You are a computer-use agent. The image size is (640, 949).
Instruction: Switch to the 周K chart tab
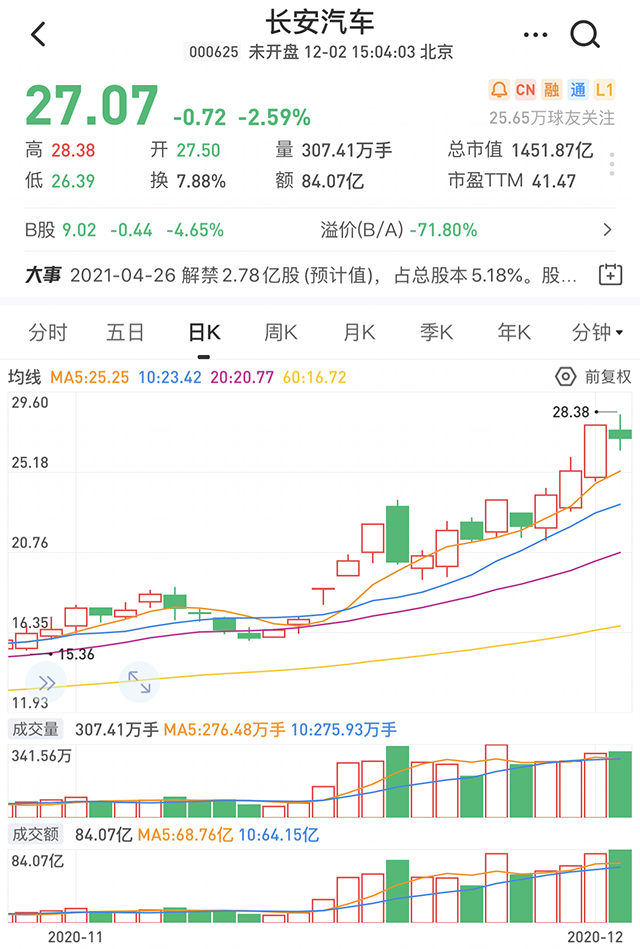click(281, 332)
